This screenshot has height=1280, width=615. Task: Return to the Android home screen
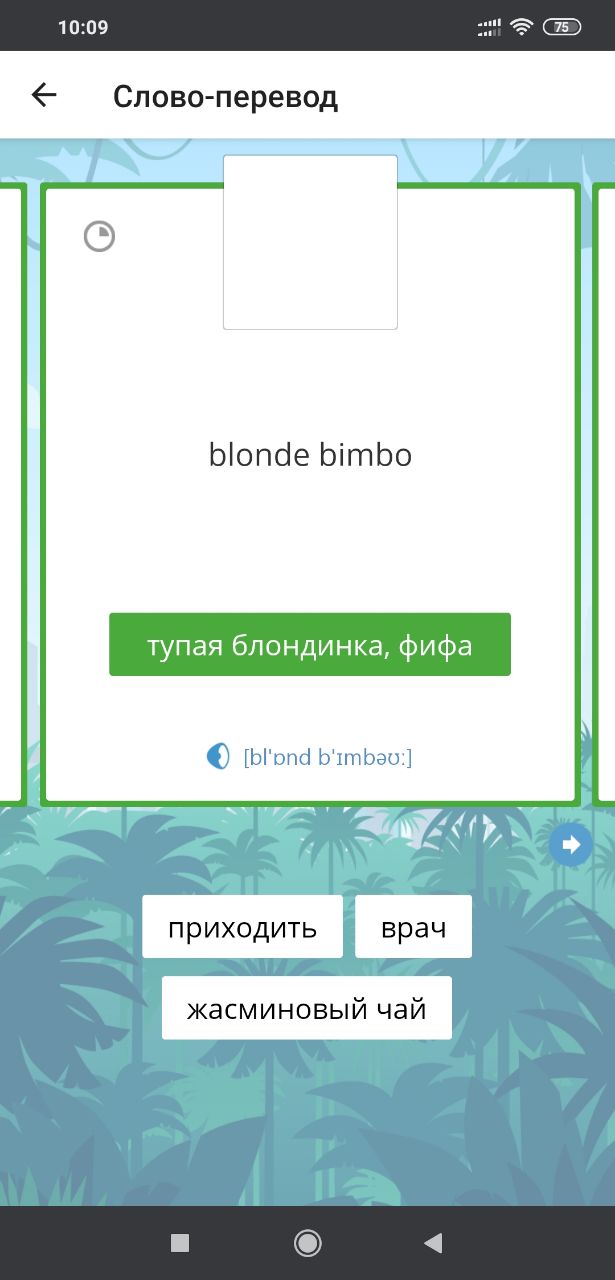pos(307,1243)
